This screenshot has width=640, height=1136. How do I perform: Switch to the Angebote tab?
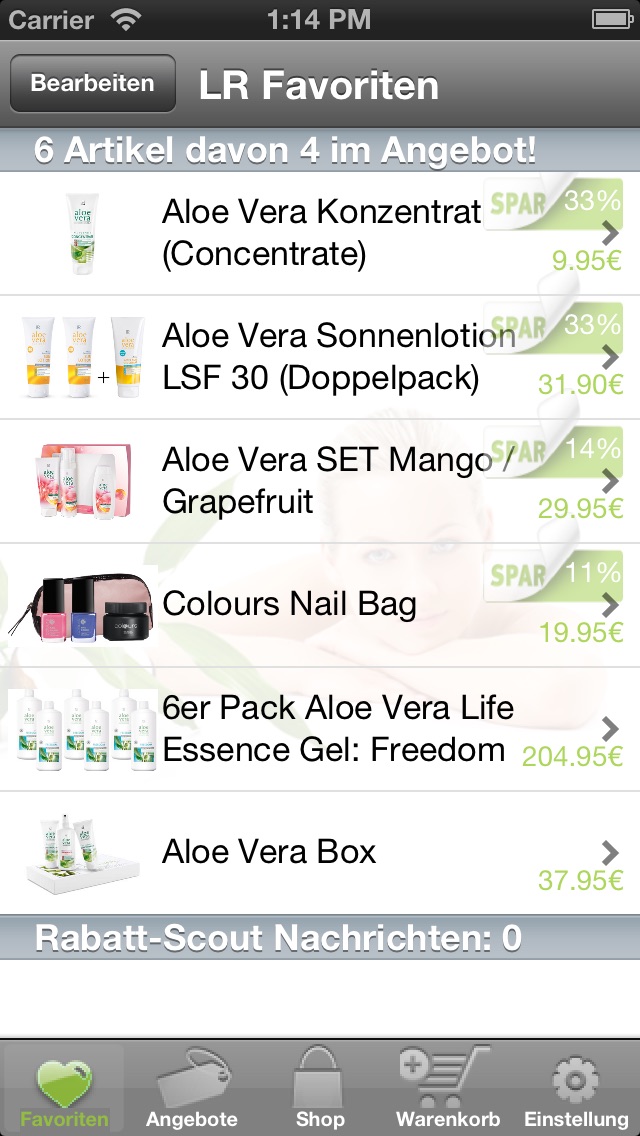pyautogui.click(x=192, y=1089)
